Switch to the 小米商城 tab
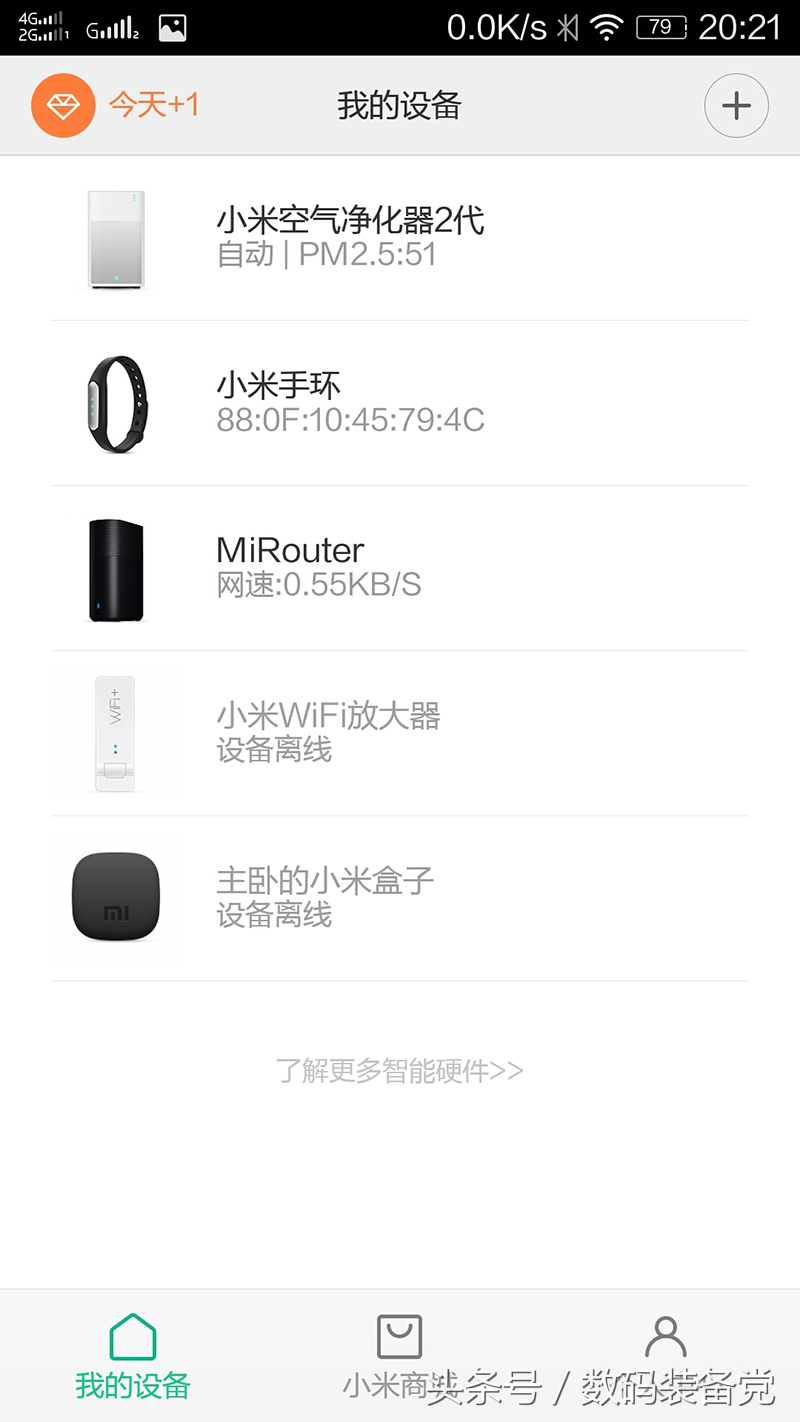The height and width of the screenshot is (1422, 800). click(400, 1355)
